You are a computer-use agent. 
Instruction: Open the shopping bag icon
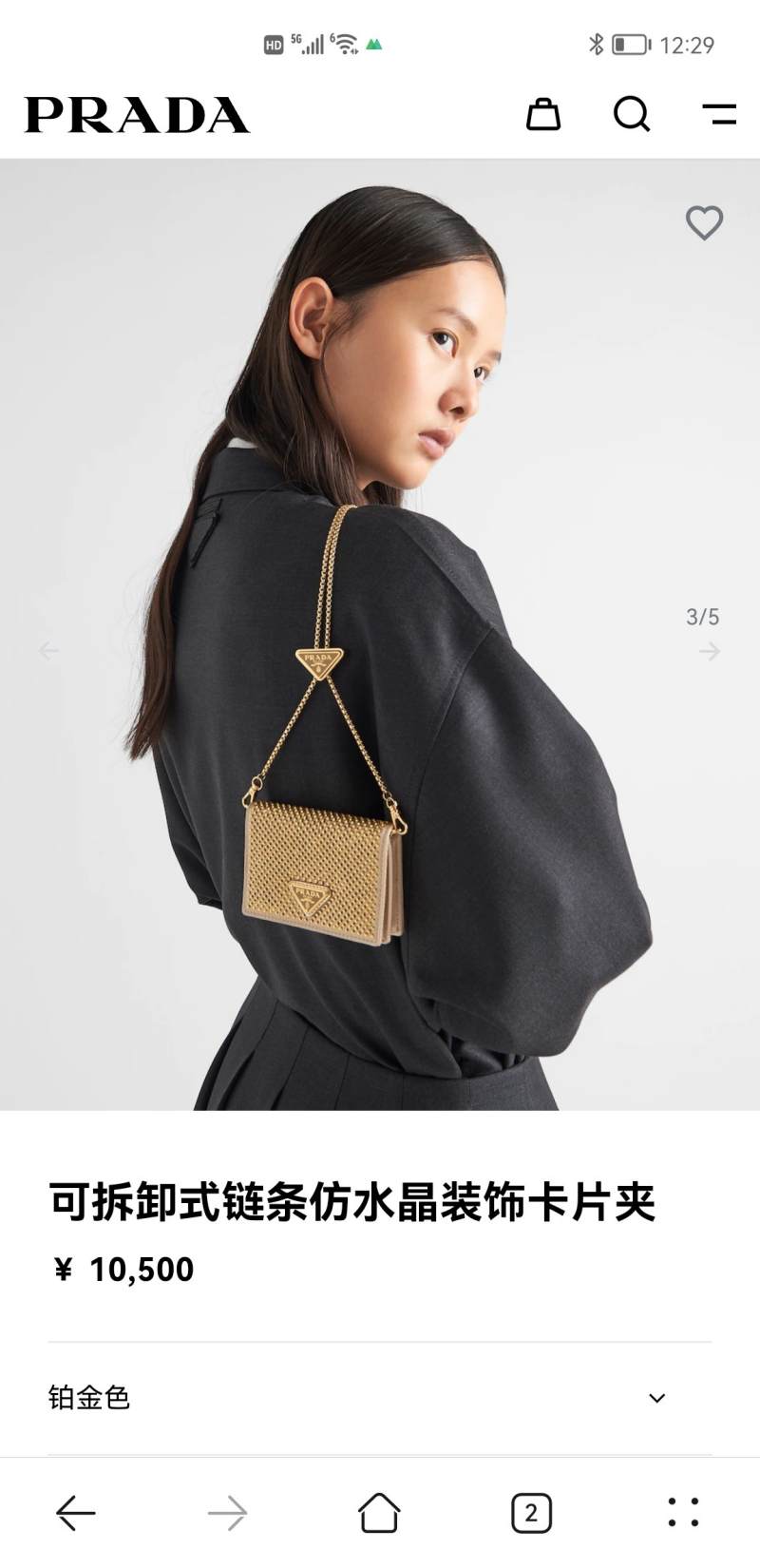(x=543, y=114)
